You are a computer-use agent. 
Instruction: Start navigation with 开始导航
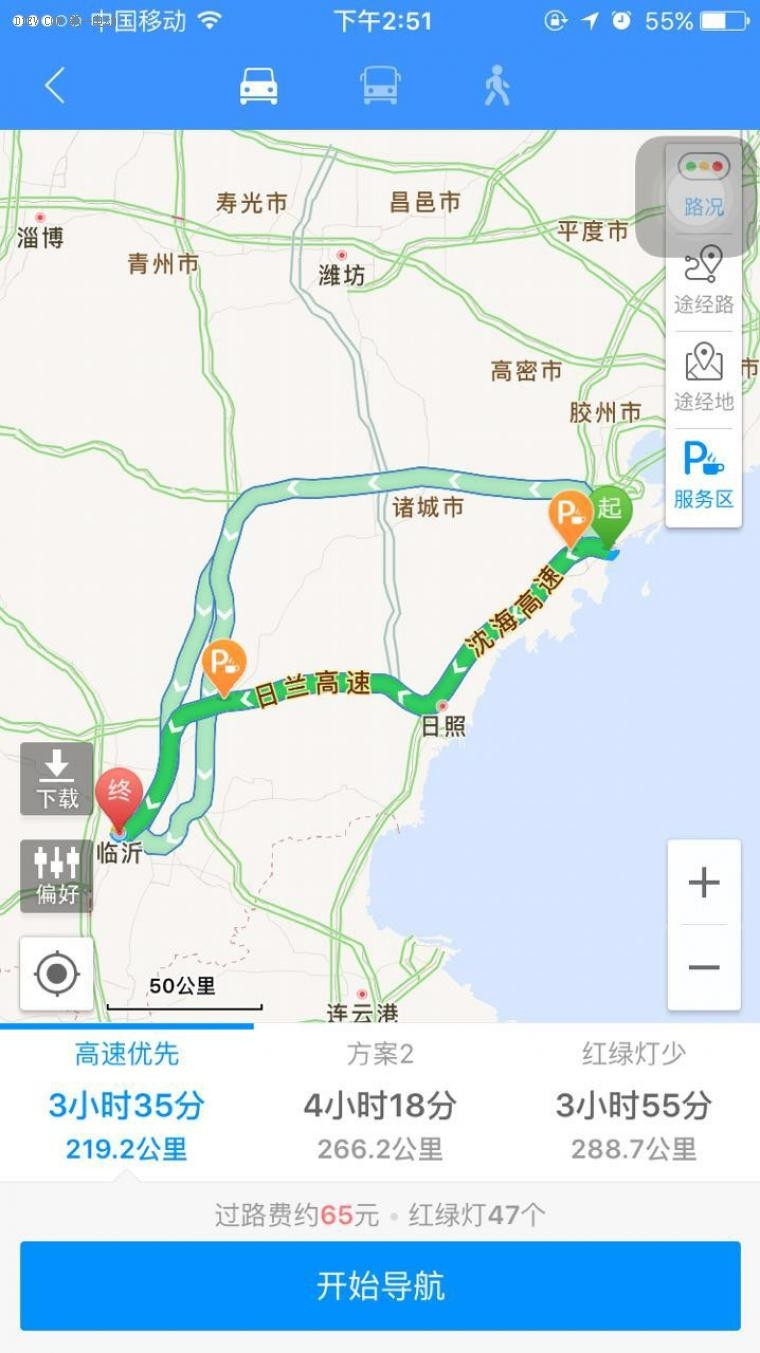[380, 1286]
